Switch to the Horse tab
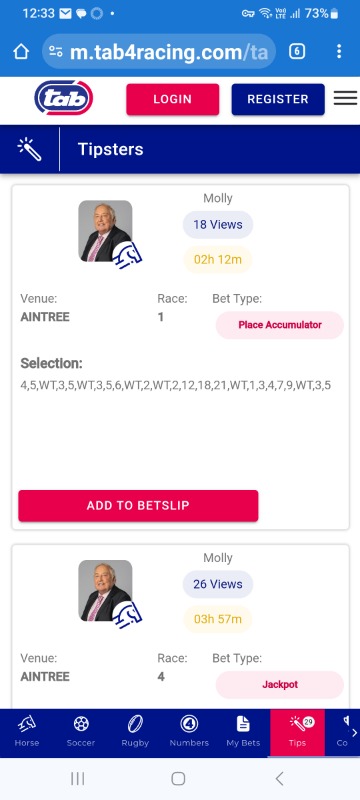The image size is (360, 800). coord(27,732)
